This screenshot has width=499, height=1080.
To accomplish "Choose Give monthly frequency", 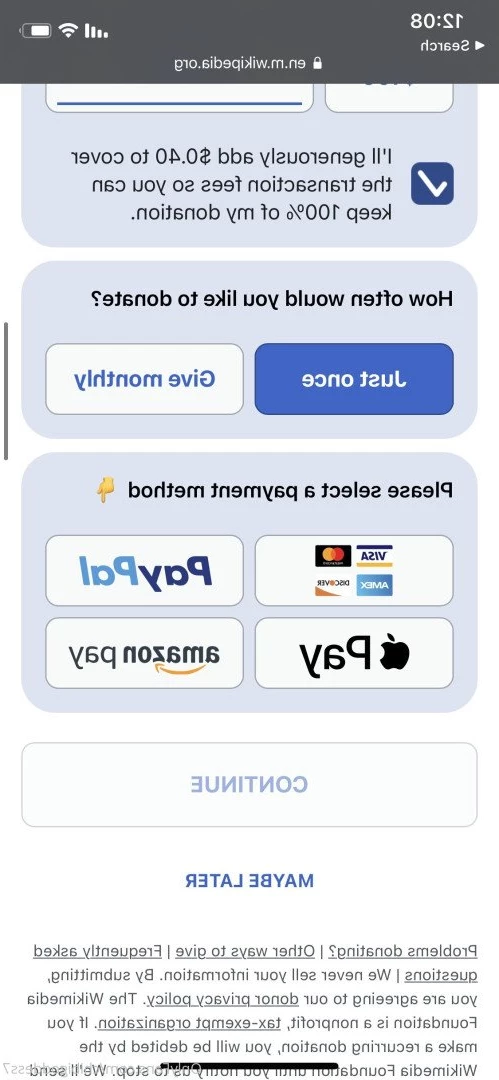I will tap(145, 380).
